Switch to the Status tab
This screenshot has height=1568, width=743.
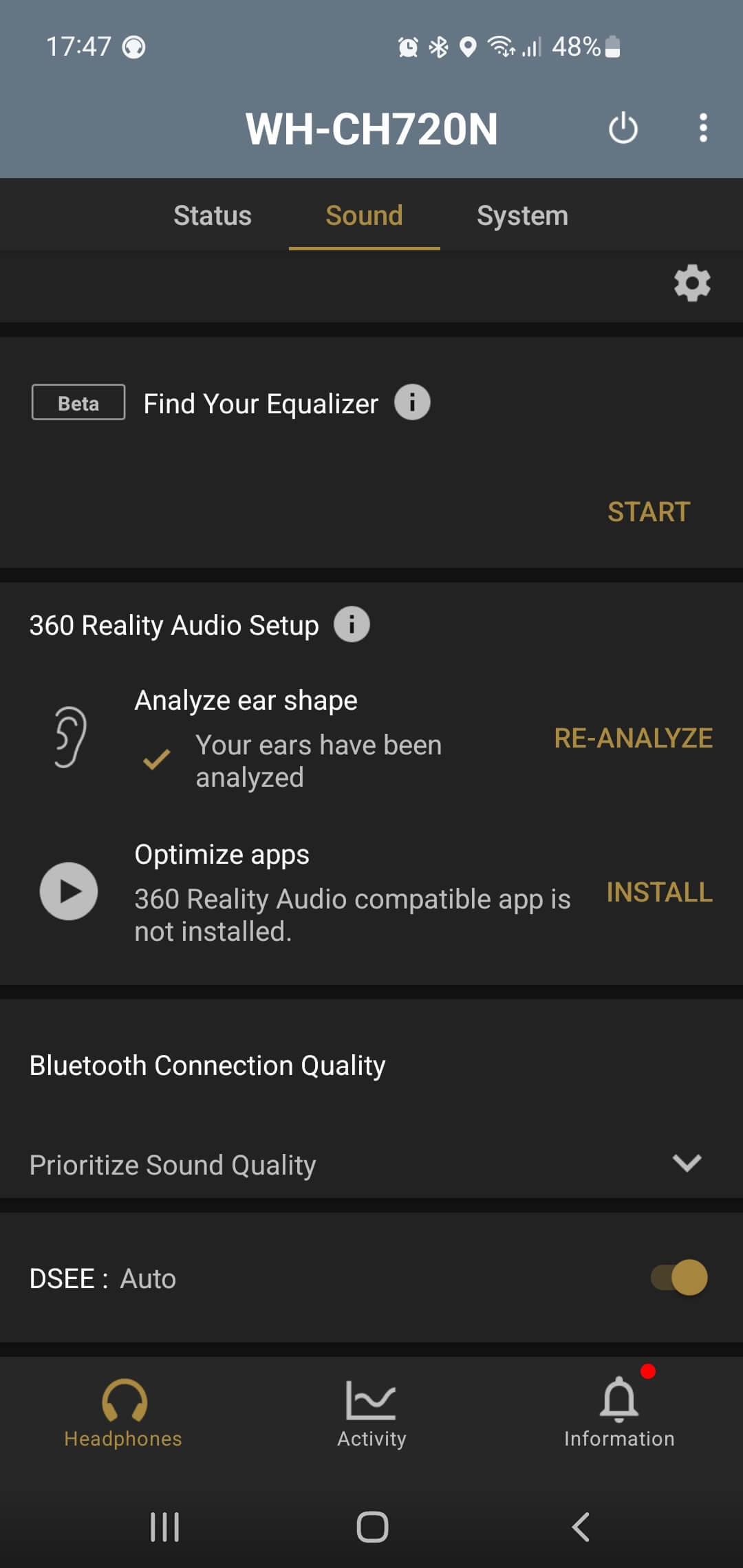point(213,216)
